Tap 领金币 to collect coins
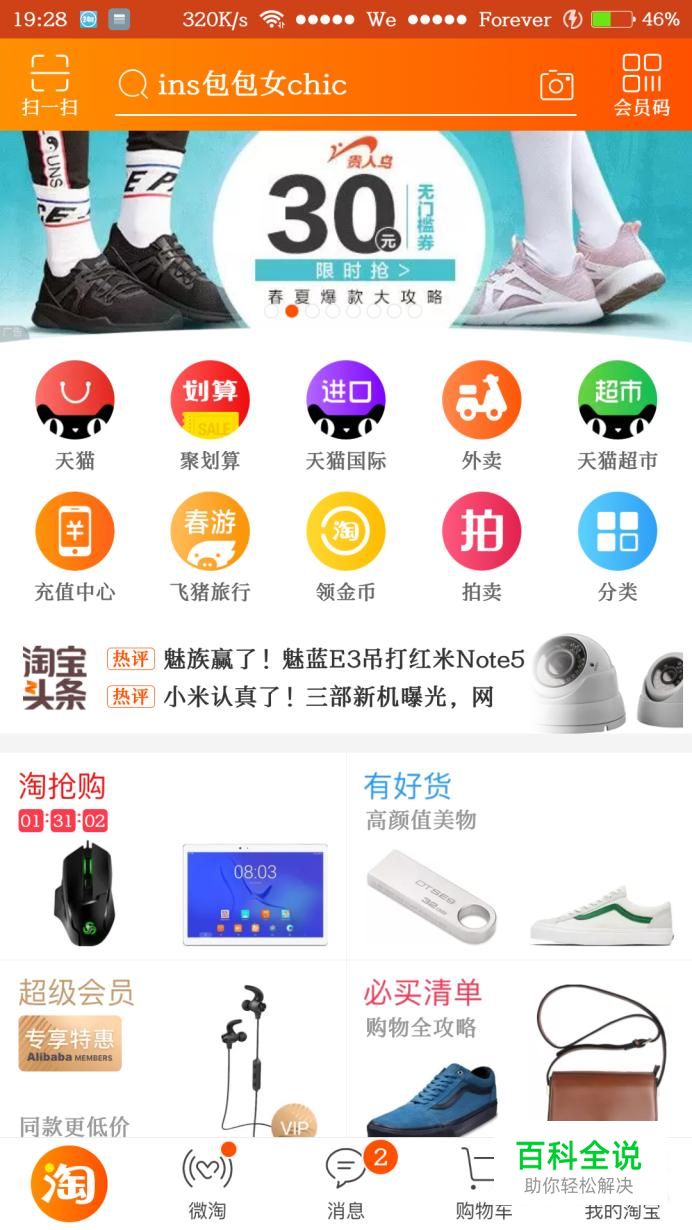This screenshot has width=692, height=1230. click(346, 546)
